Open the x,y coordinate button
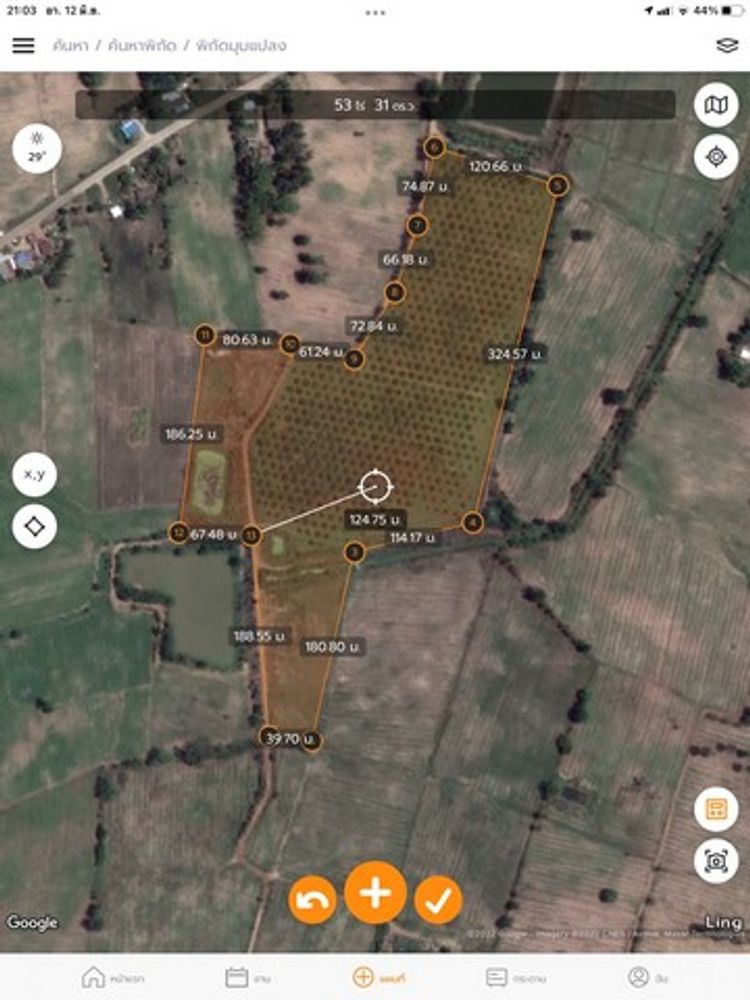This screenshot has height=1000, width=750. [x=34, y=475]
